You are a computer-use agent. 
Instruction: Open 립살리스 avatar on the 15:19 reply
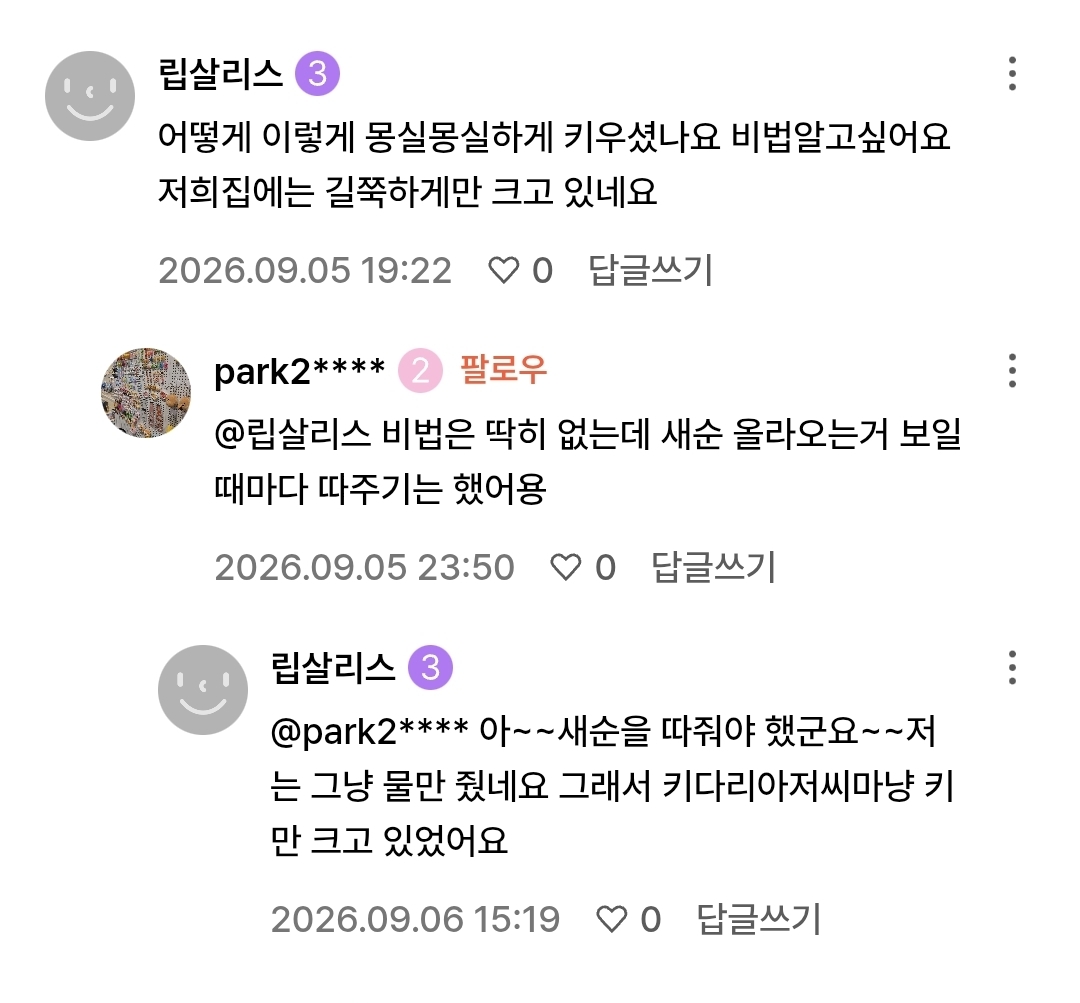pyautogui.click(x=202, y=690)
